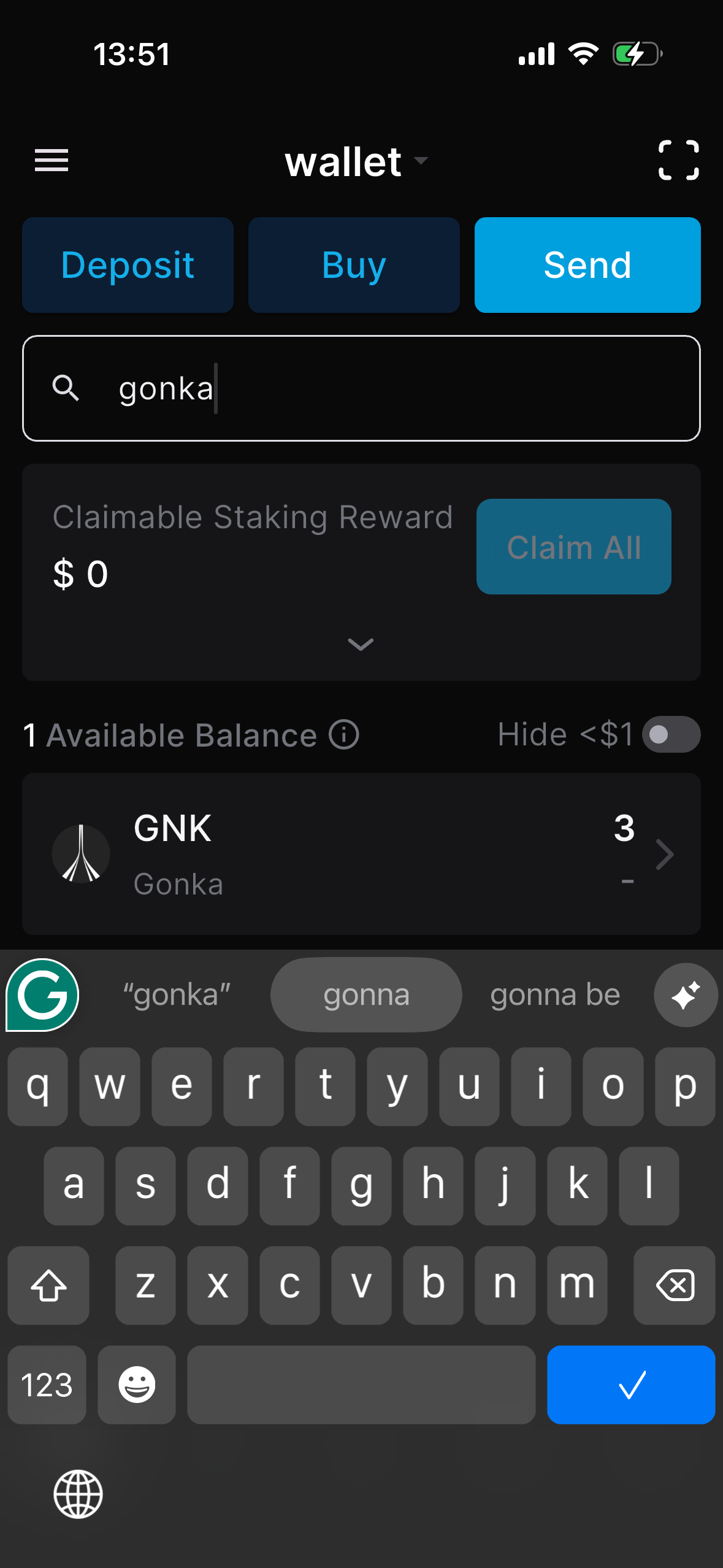Open Grammarly from the keyboard bar
The height and width of the screenshot is (1568, 723).
[x=43, y=995]
